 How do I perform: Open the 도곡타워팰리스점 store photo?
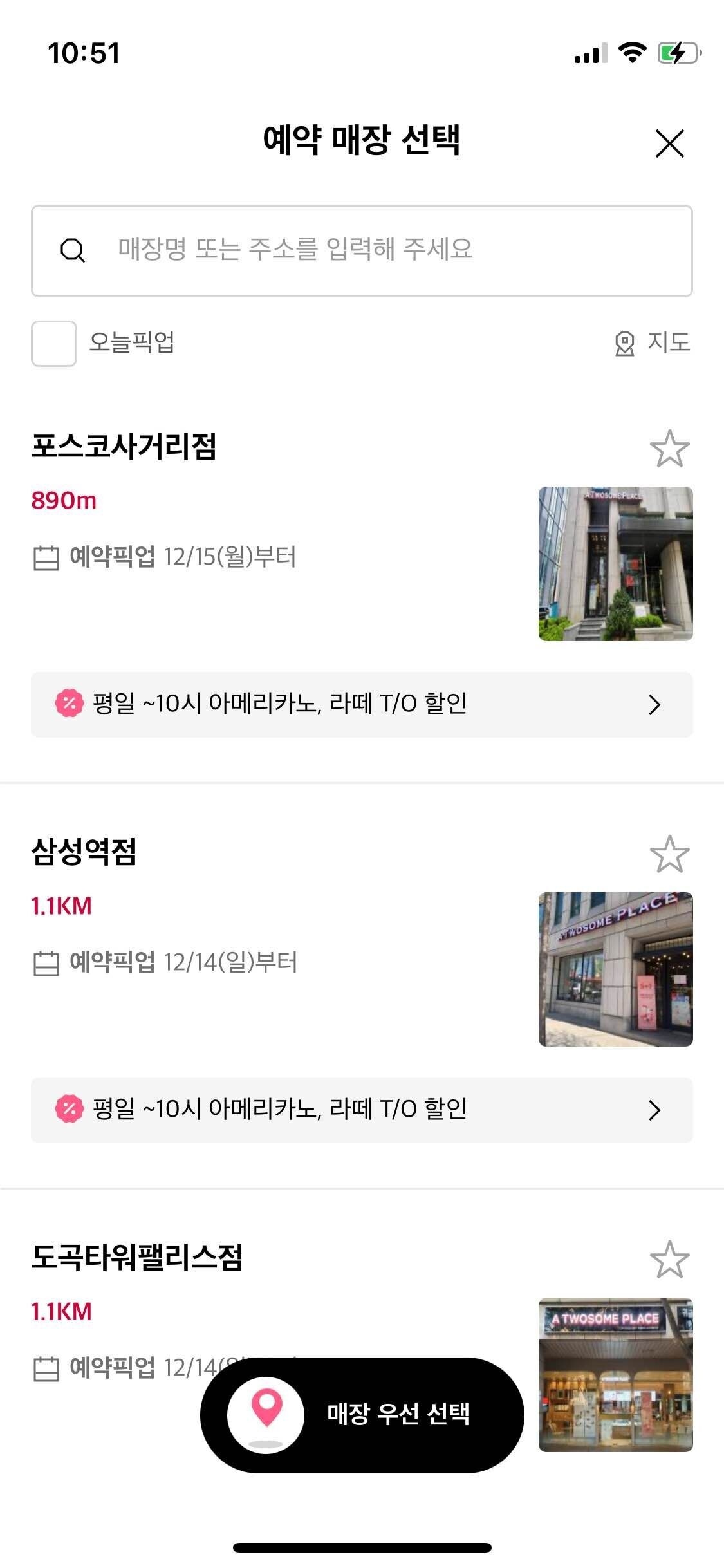pyautogui.click(x=615, y=1374)
